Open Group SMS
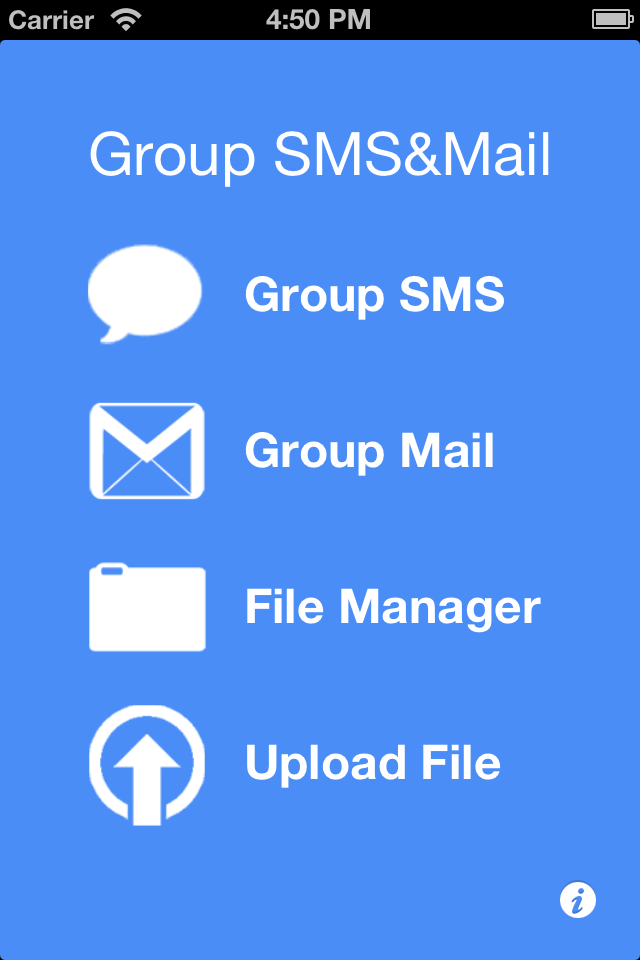 point(374,295)
